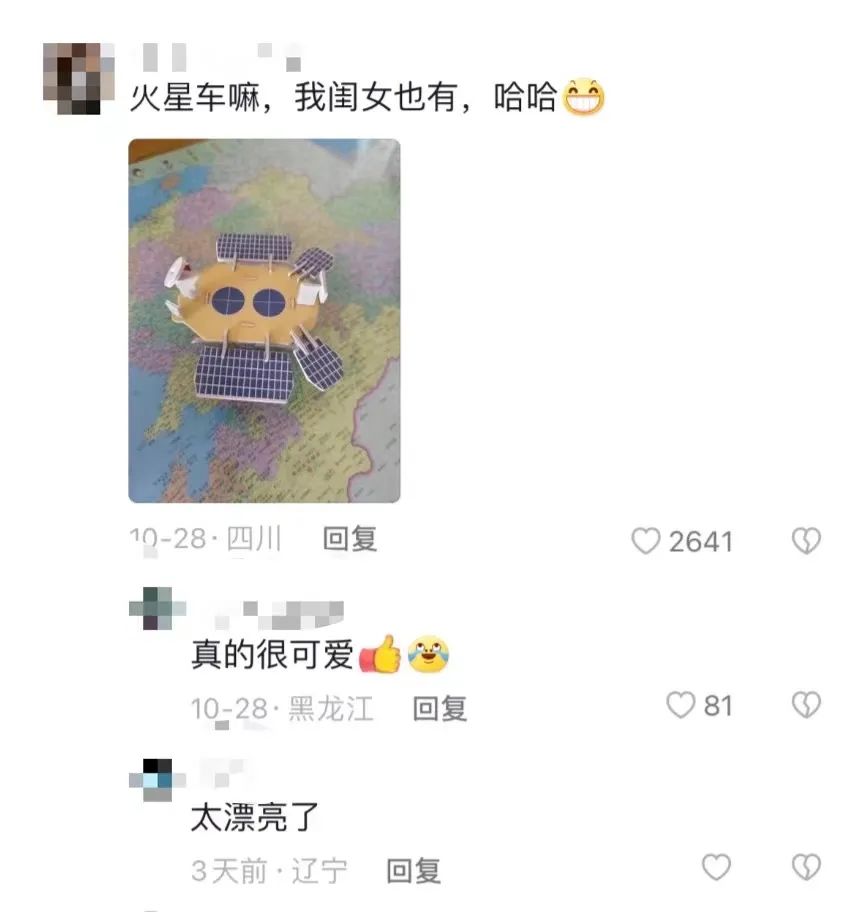This screenshot has width=844, height=912.
Task: Reply to the 火星车嘛 comment
Action: point(350,540)
